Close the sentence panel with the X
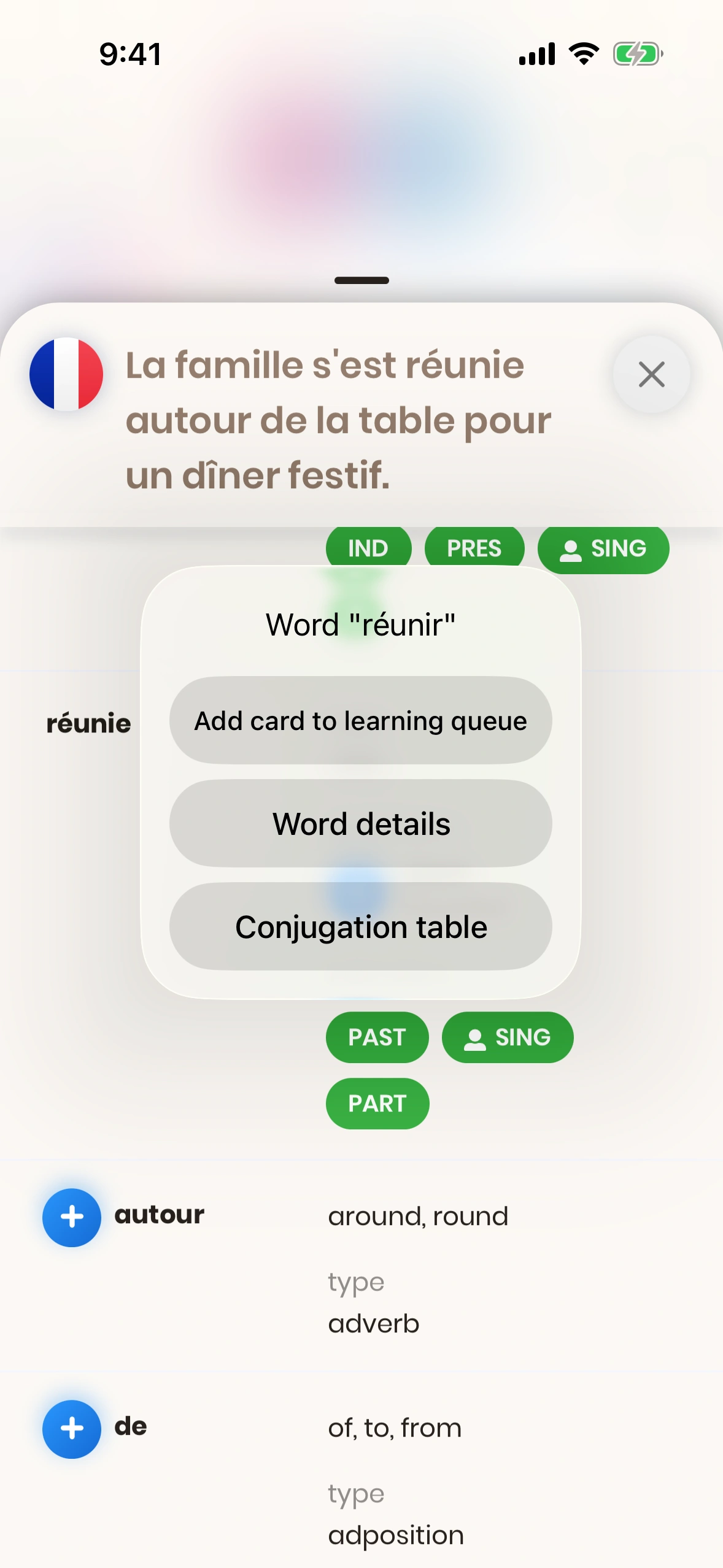Image resolution: width=723 pixels, height=1568 pixels. [x=651, y=375]
